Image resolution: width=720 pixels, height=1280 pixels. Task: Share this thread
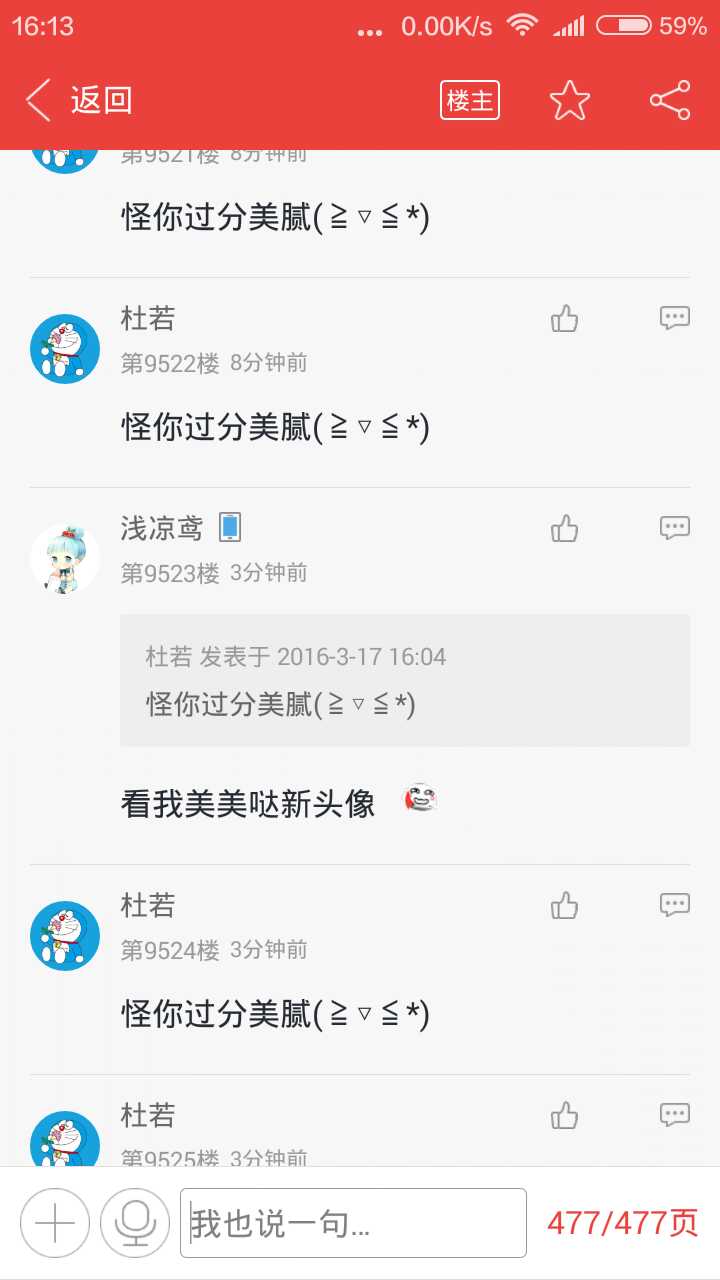click(x=669, y=100)
